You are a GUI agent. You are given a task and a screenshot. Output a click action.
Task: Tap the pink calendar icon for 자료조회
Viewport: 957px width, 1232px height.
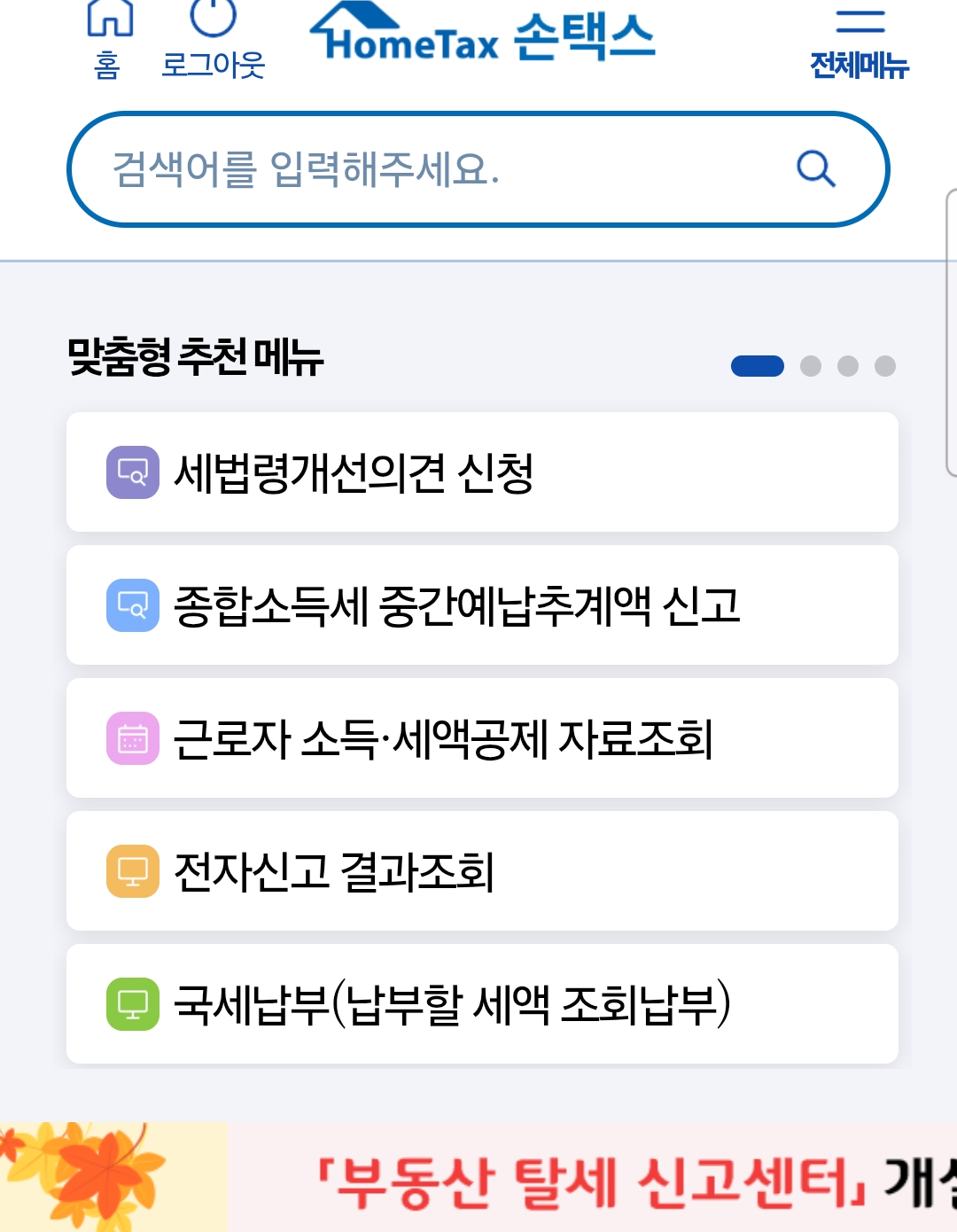click(132, 738)
